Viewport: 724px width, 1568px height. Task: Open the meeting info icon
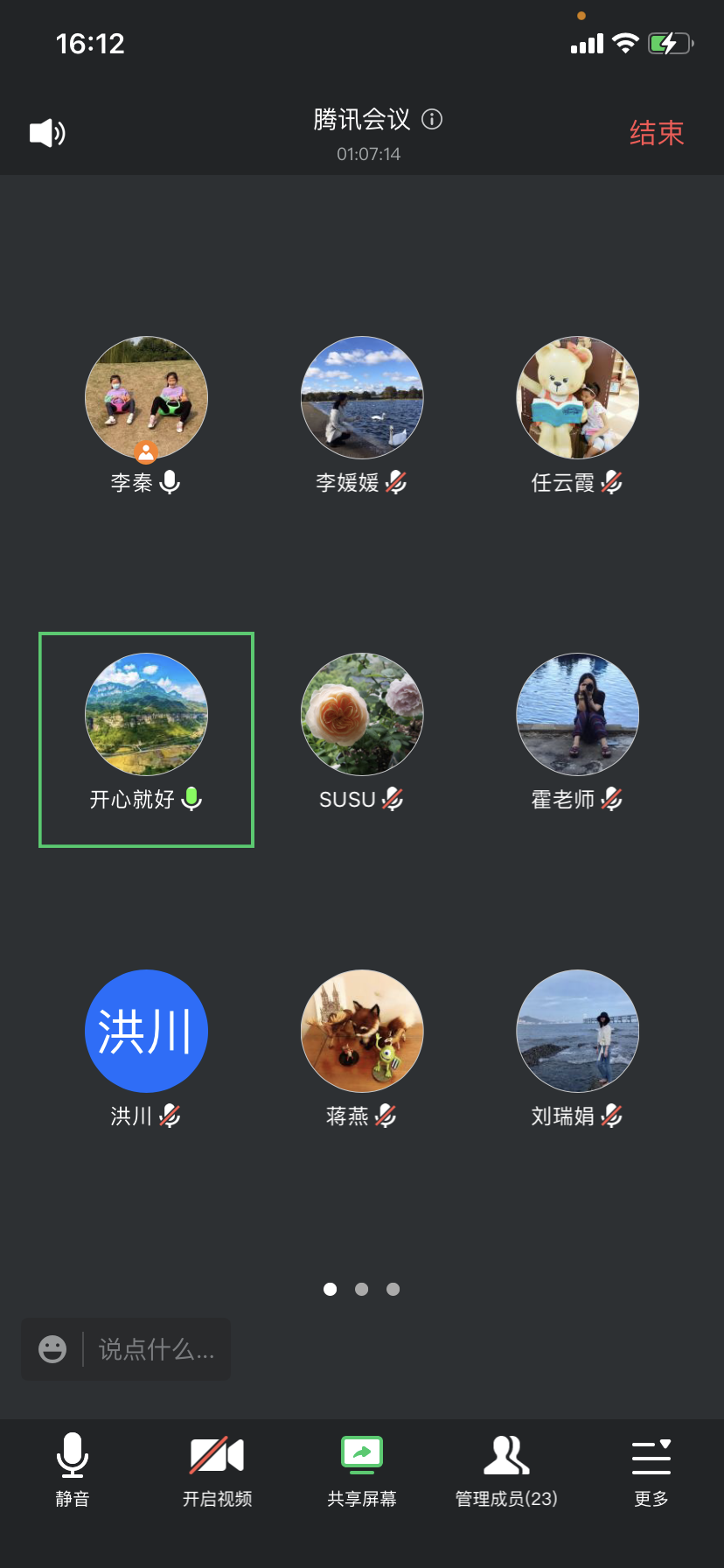pos(432,119)
